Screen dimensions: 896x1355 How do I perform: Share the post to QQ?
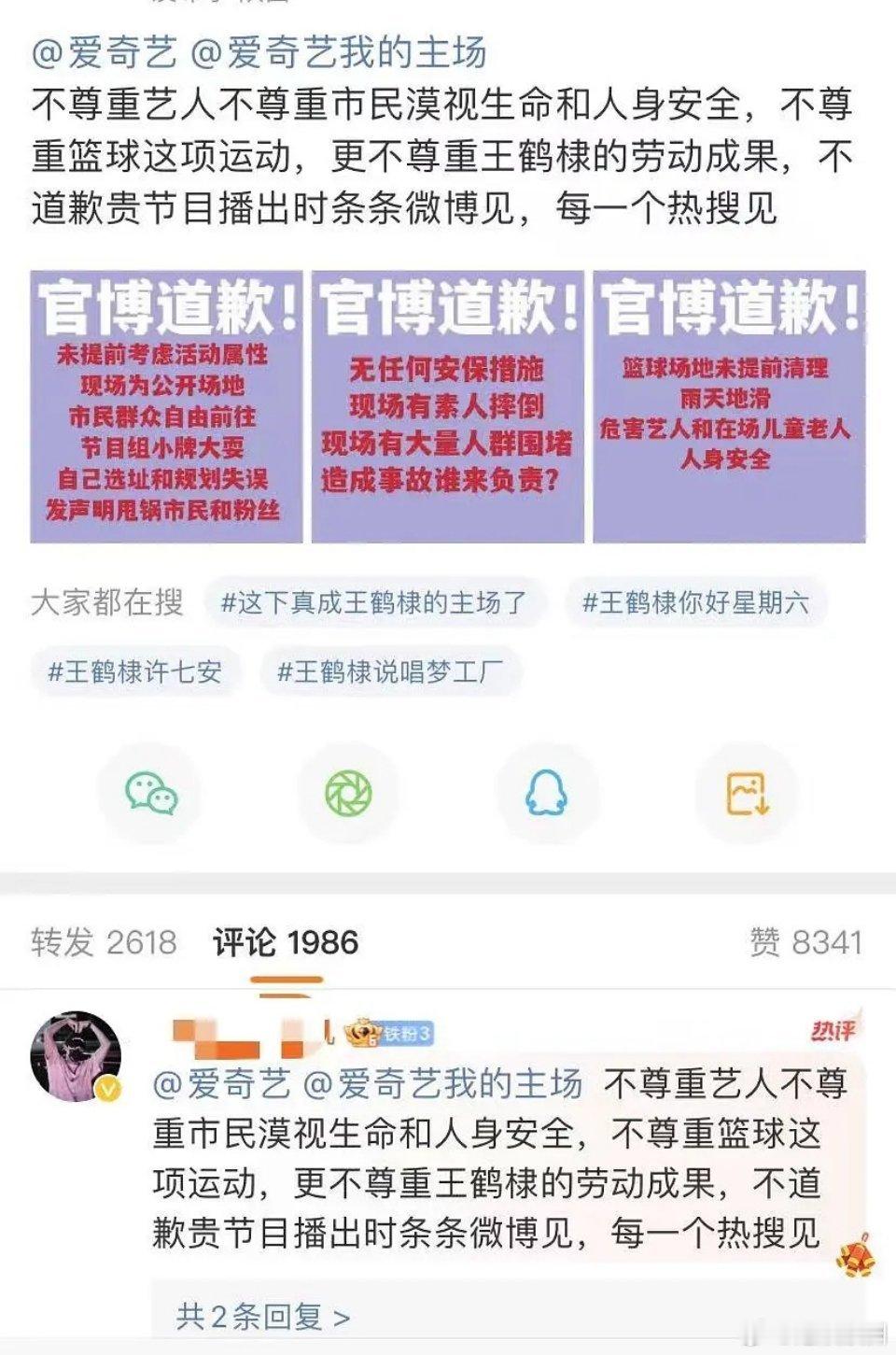547,792
